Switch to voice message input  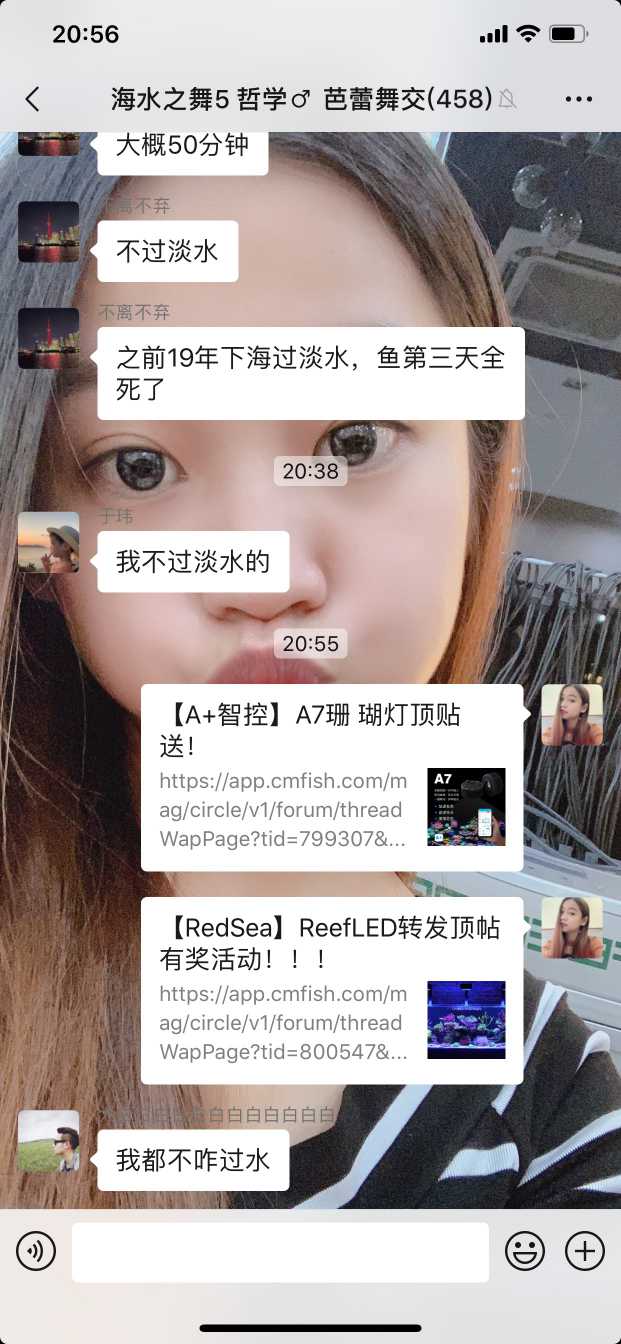click(x=36, y=1251)
